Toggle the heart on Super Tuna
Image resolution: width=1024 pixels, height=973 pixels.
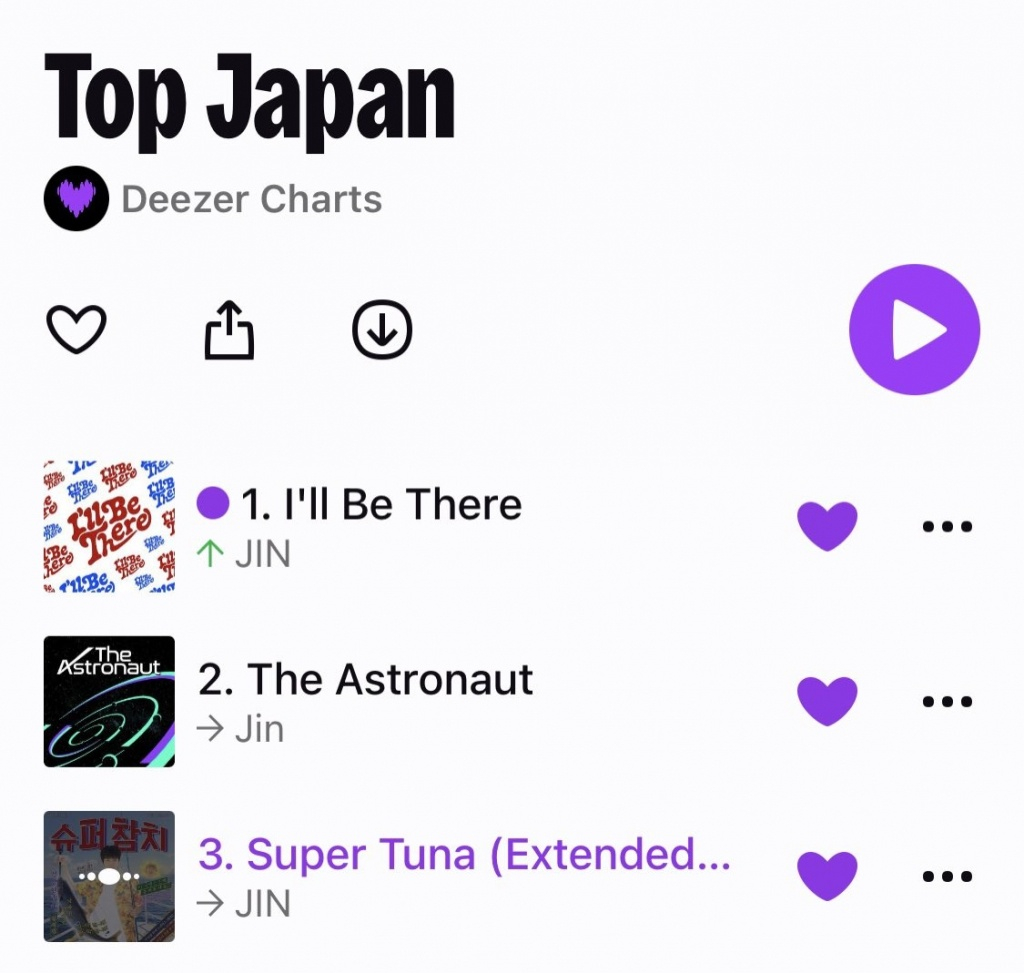[x=827, y=876]
